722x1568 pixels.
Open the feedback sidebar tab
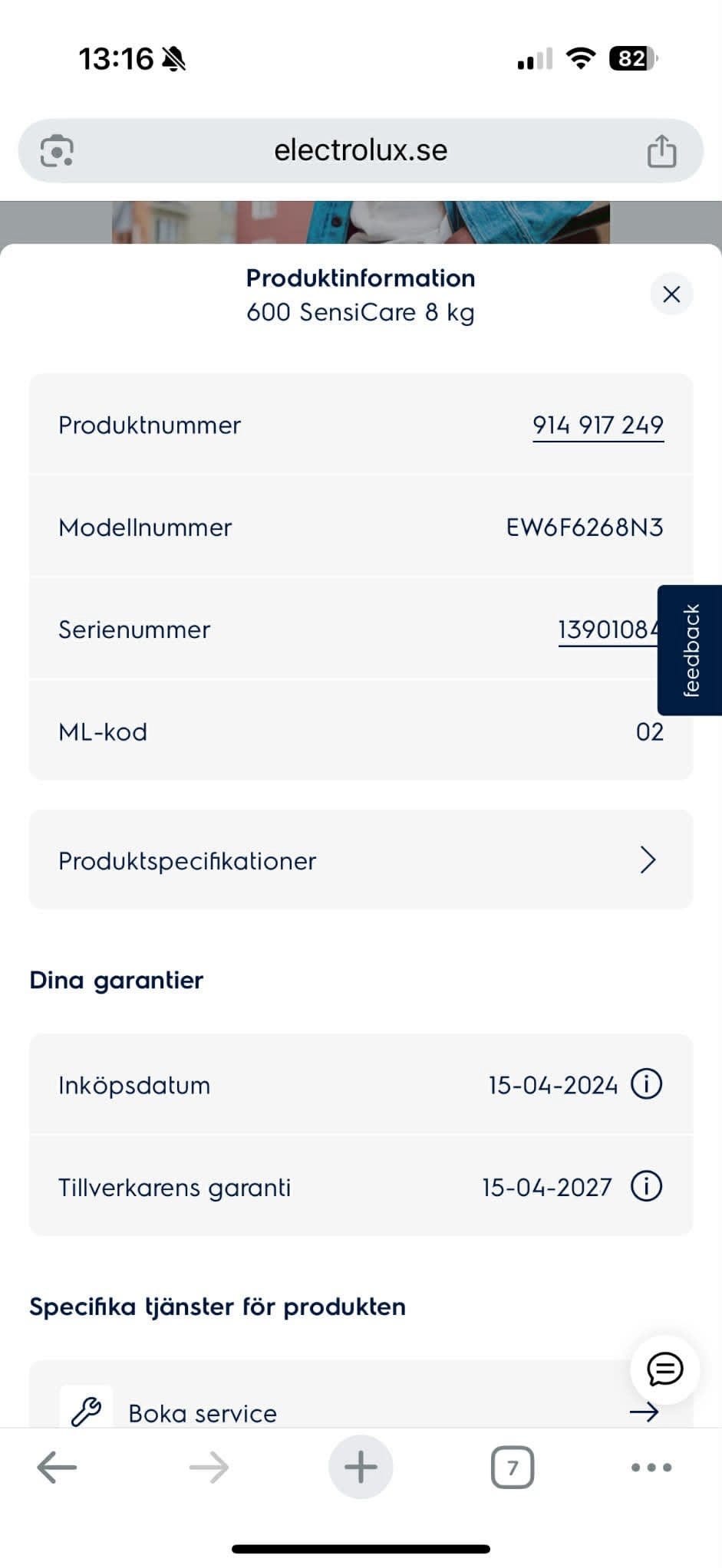(690, 649)
